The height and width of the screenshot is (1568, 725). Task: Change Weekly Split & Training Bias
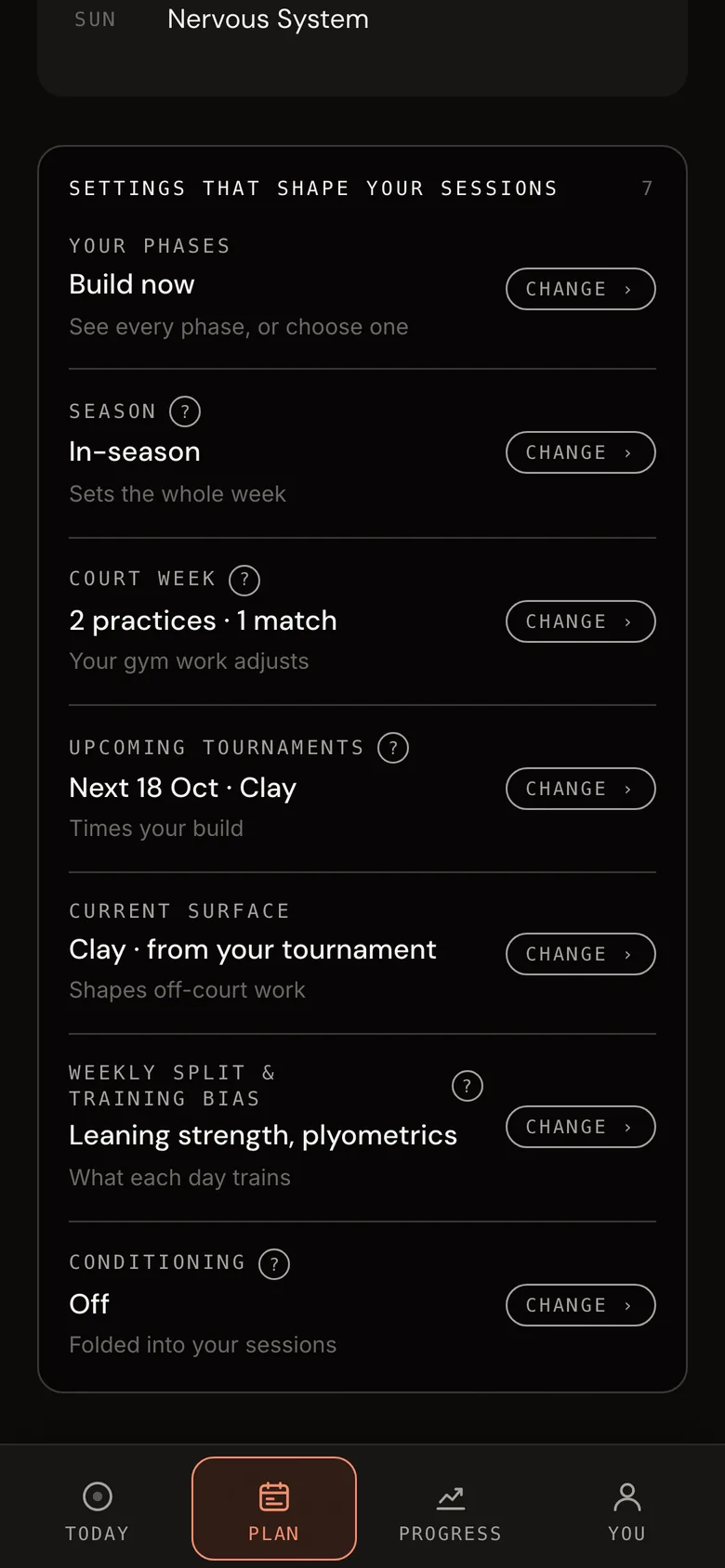pos(581,1127)
